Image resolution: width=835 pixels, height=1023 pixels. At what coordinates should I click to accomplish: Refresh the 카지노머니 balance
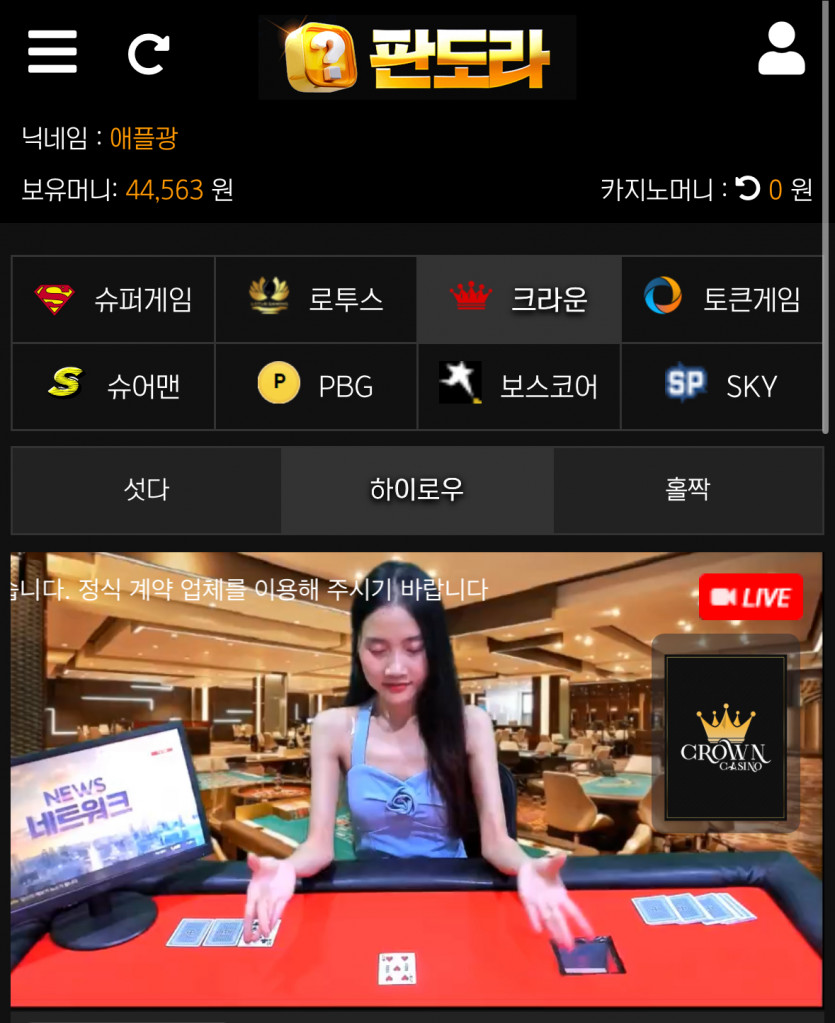(x=748, y=189)
